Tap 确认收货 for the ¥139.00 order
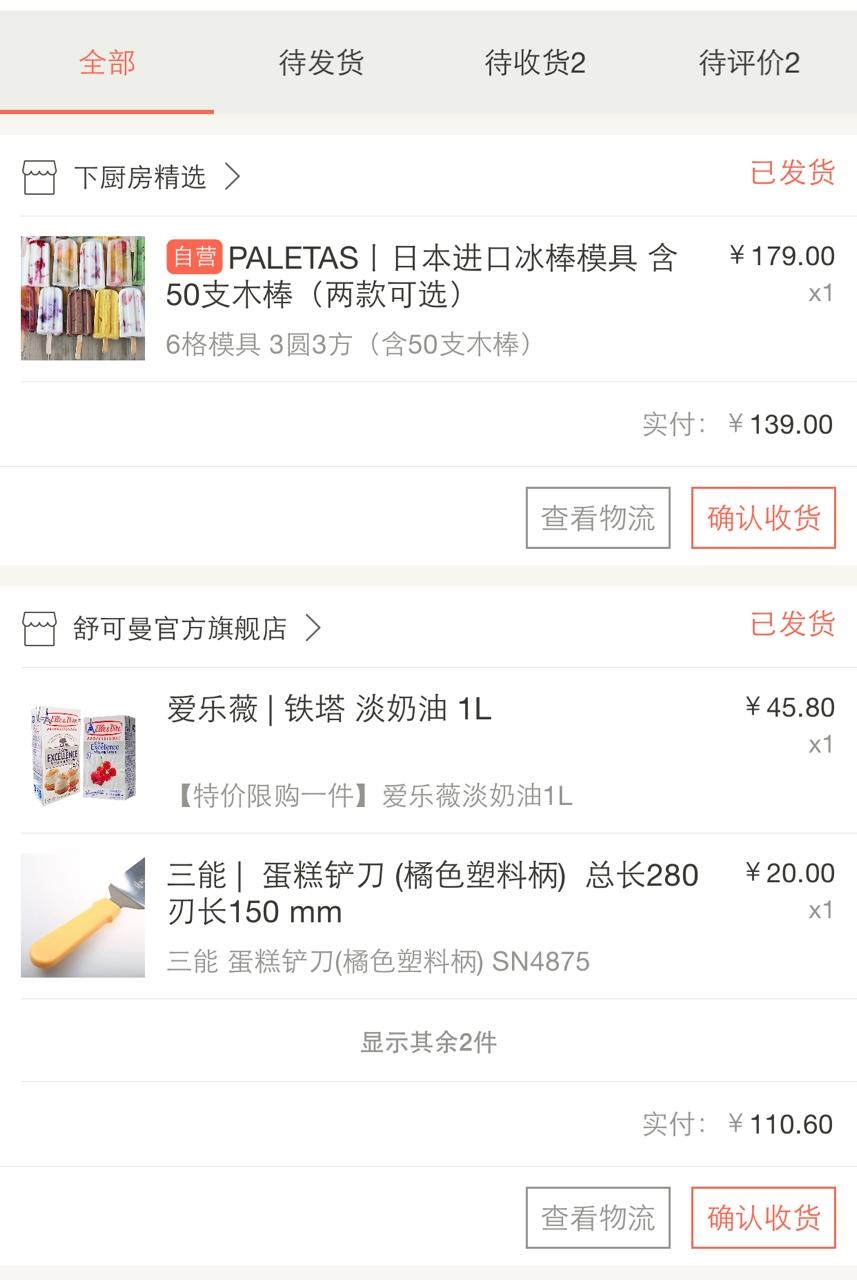The height and width of the screenshot is (1280, 857). tap(763, 518)
